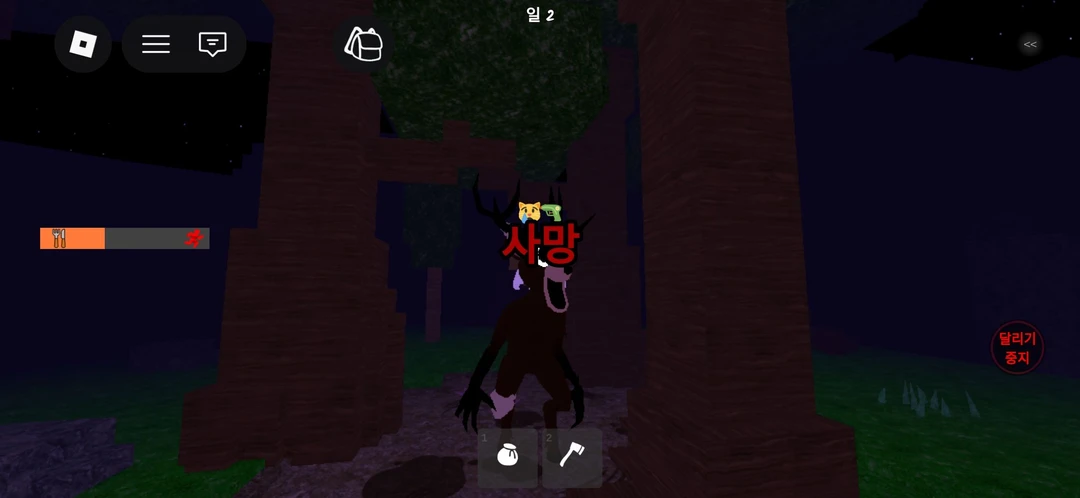The height and width of the screenshot is (498, 1080).
Task: Select the sack in slot 1
Action: coord(508,457)
